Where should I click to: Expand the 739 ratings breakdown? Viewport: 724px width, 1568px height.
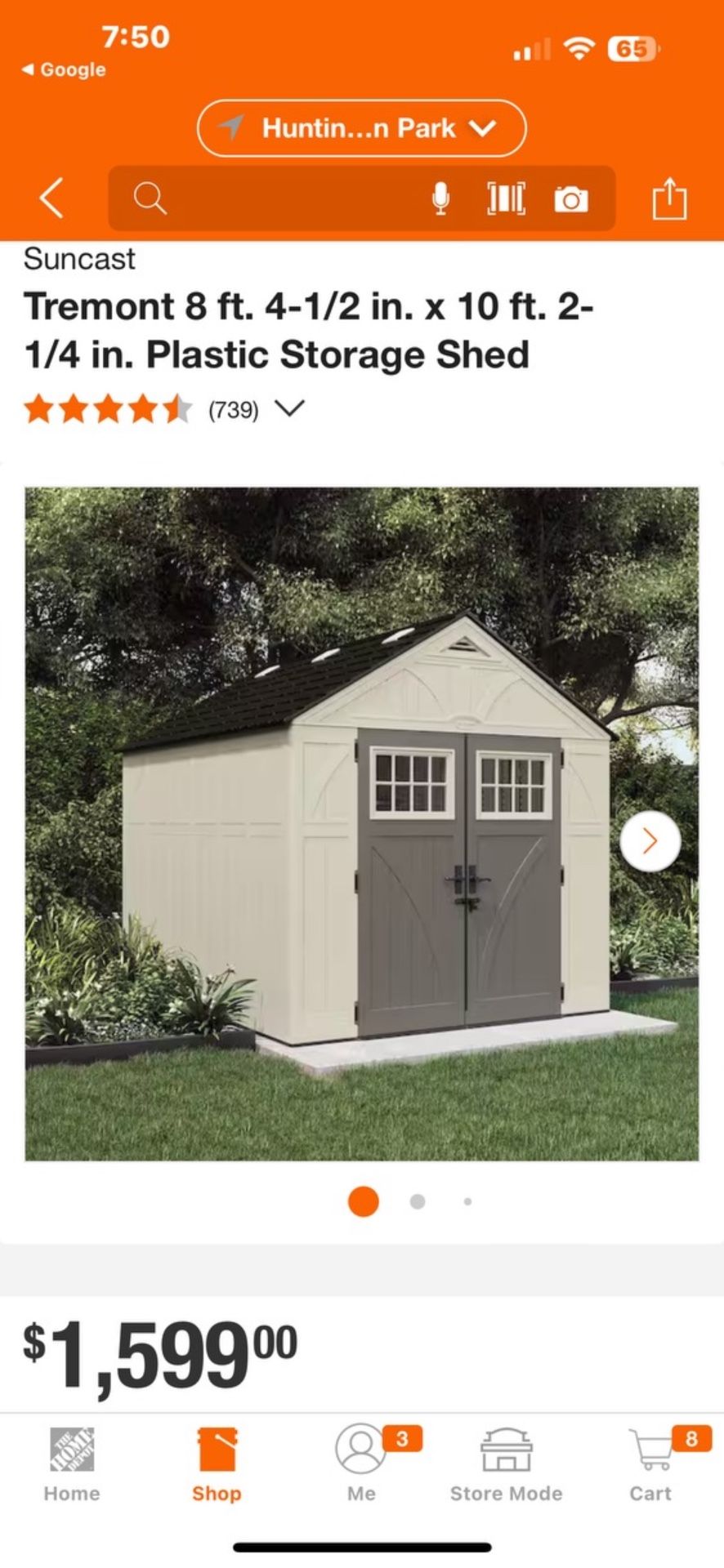290,408
